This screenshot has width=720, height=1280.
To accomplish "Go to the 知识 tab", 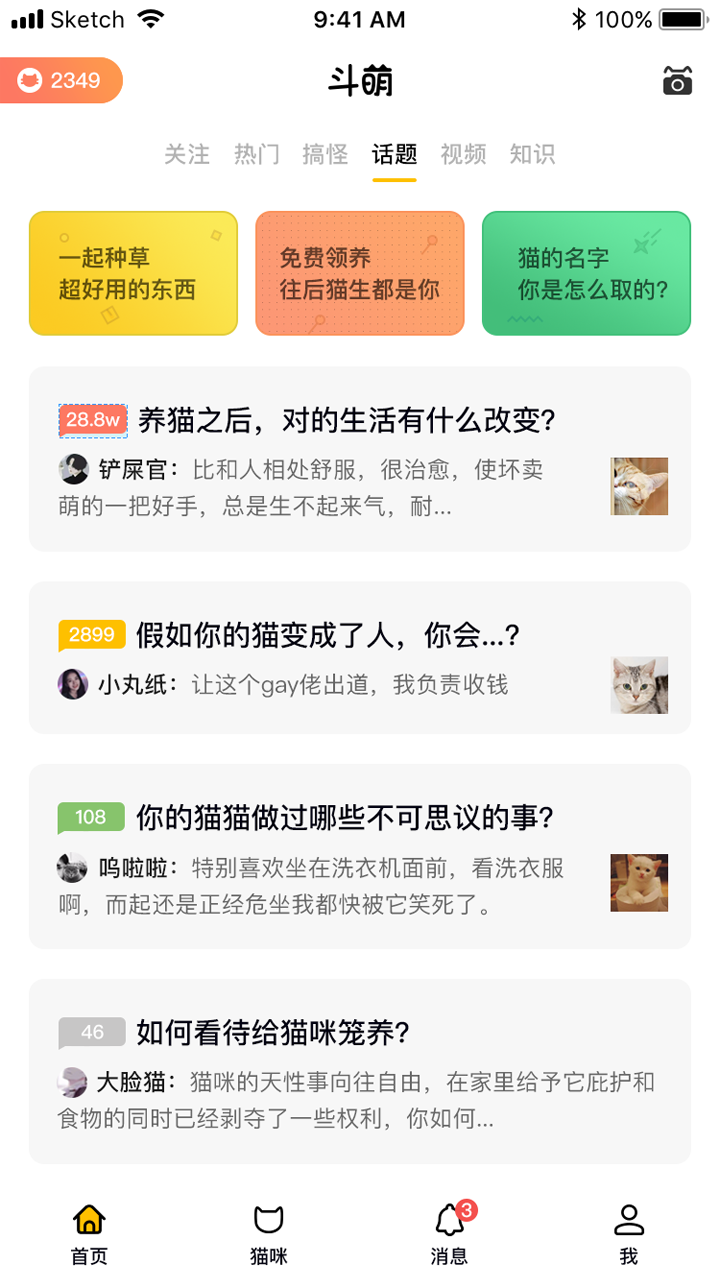I will [x=532, y=154].
